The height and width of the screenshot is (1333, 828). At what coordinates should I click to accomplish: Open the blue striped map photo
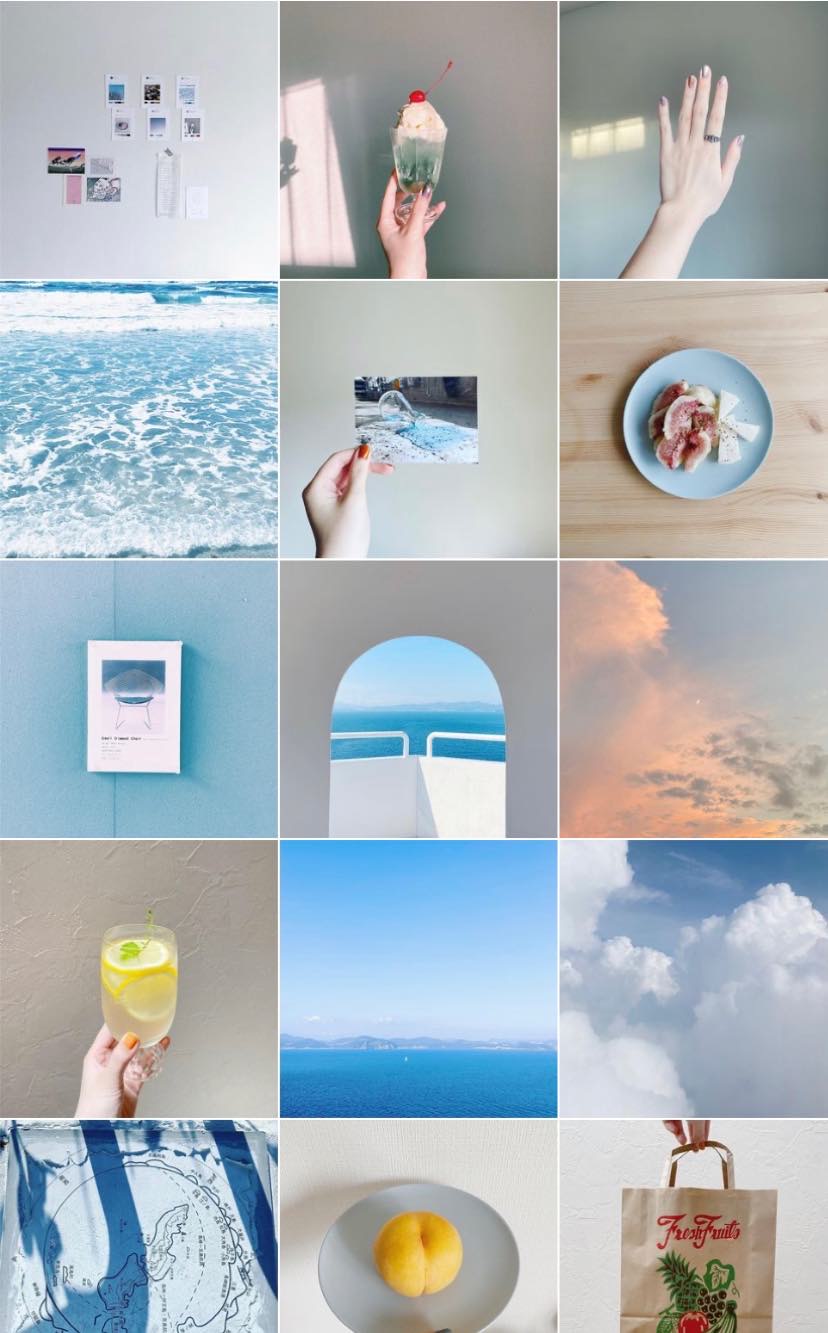(139, 1227)
